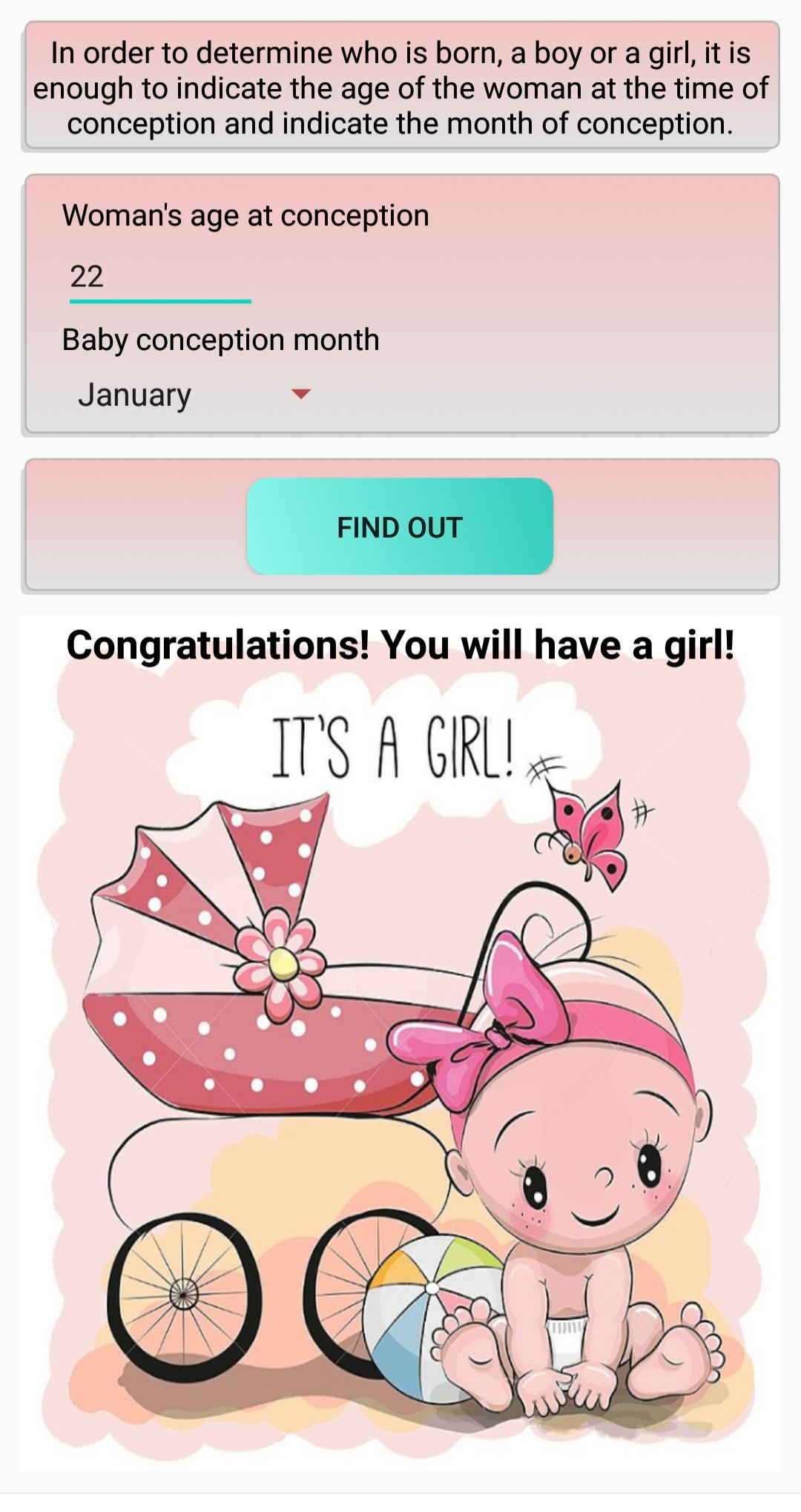
Task: Click the FIND OUT button
Action: point(400,526)
